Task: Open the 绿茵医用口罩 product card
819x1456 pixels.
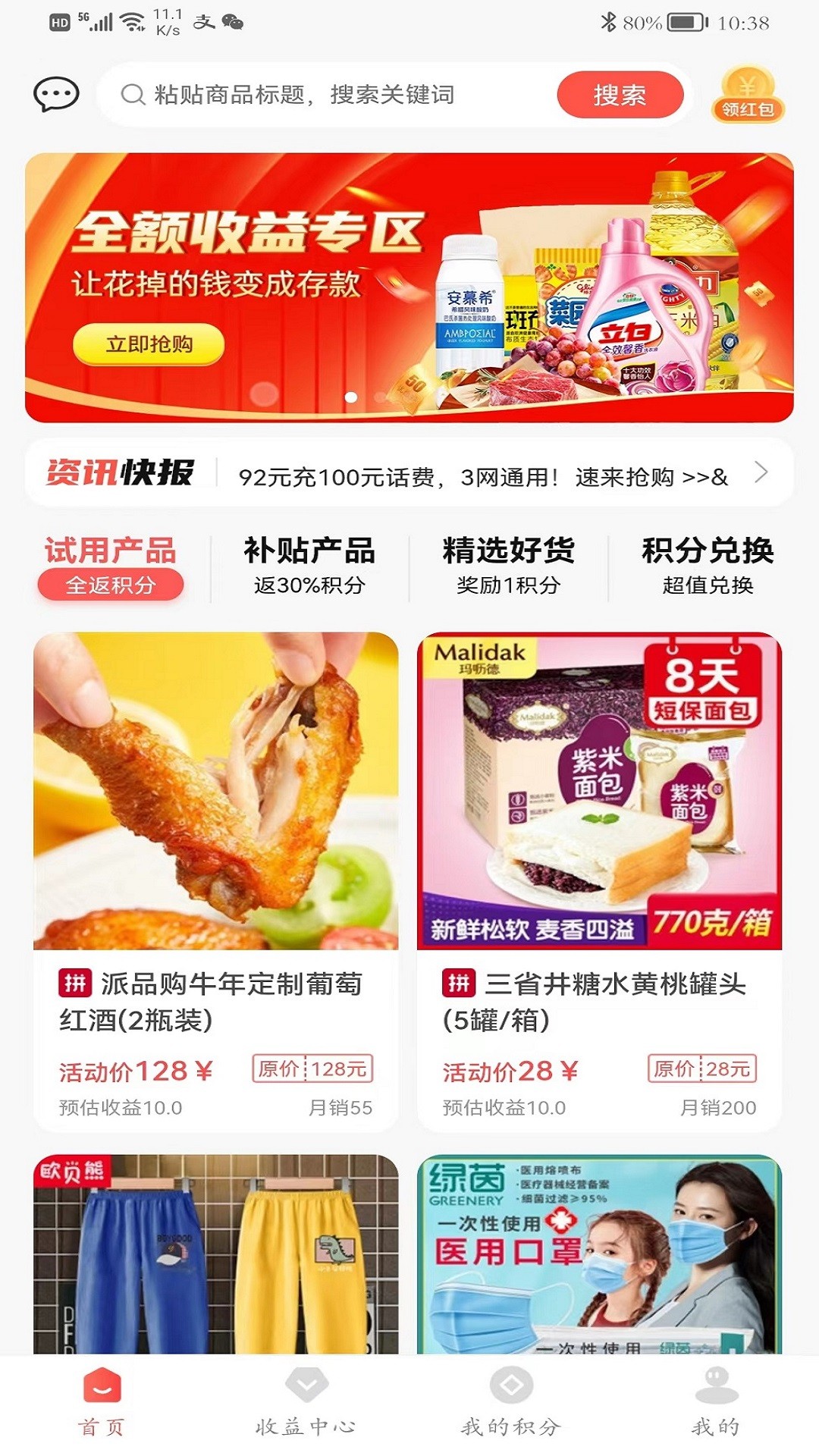Action: 599,1255
